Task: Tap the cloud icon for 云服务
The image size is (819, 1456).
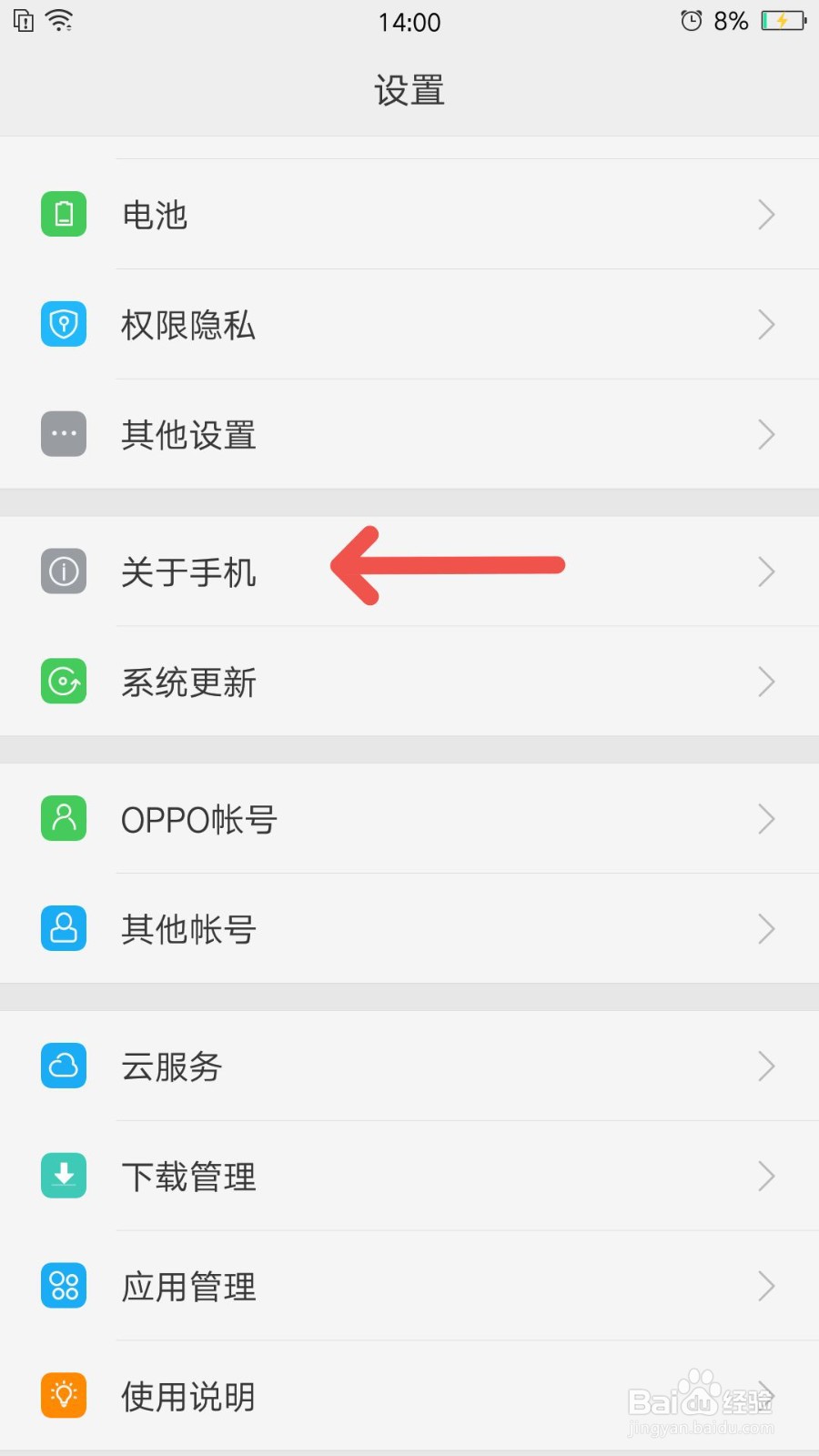Action: pyautogui.click(x=63, y=1066)
